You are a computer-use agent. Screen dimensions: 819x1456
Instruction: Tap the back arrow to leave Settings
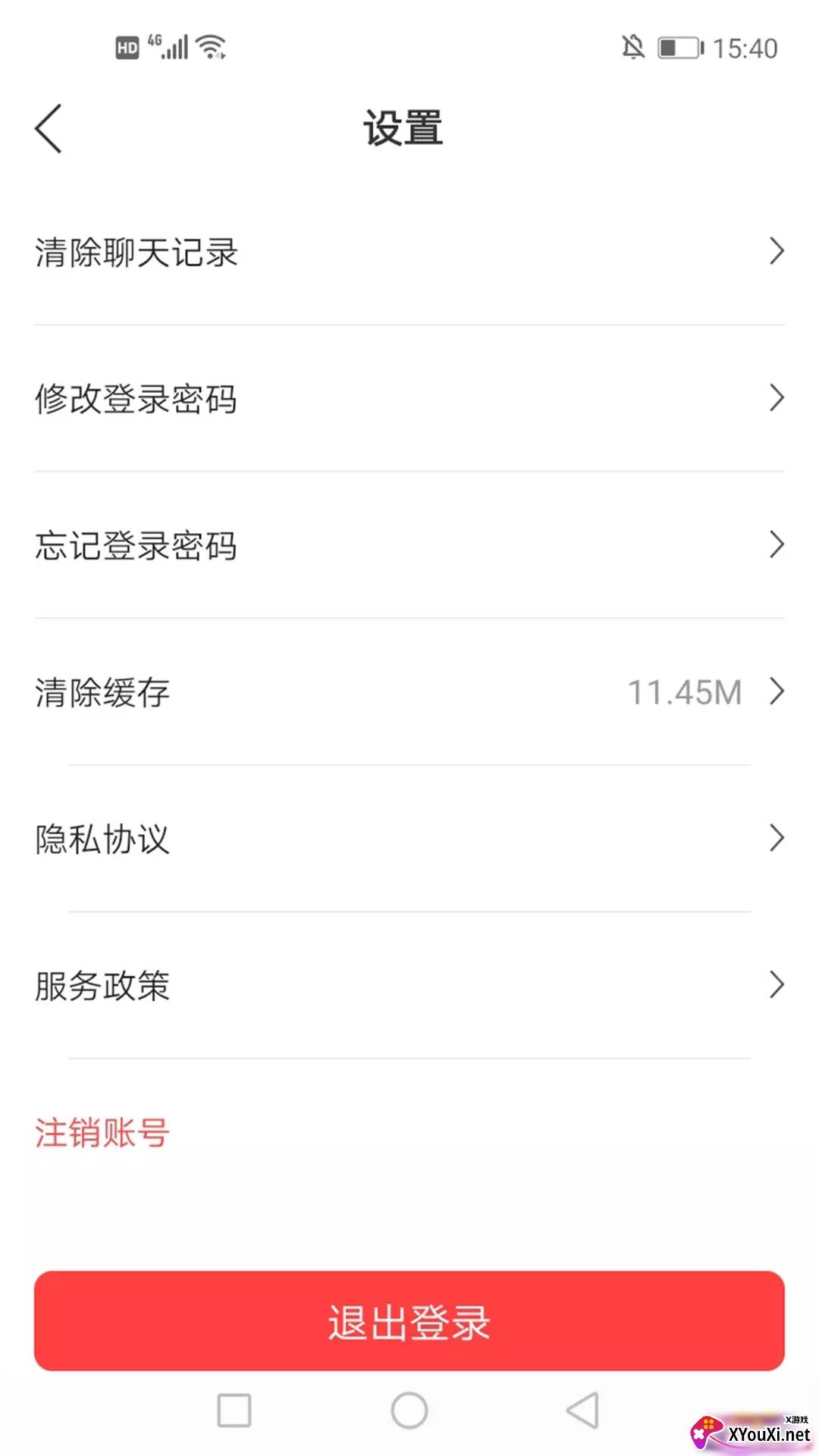coord(48,127)
